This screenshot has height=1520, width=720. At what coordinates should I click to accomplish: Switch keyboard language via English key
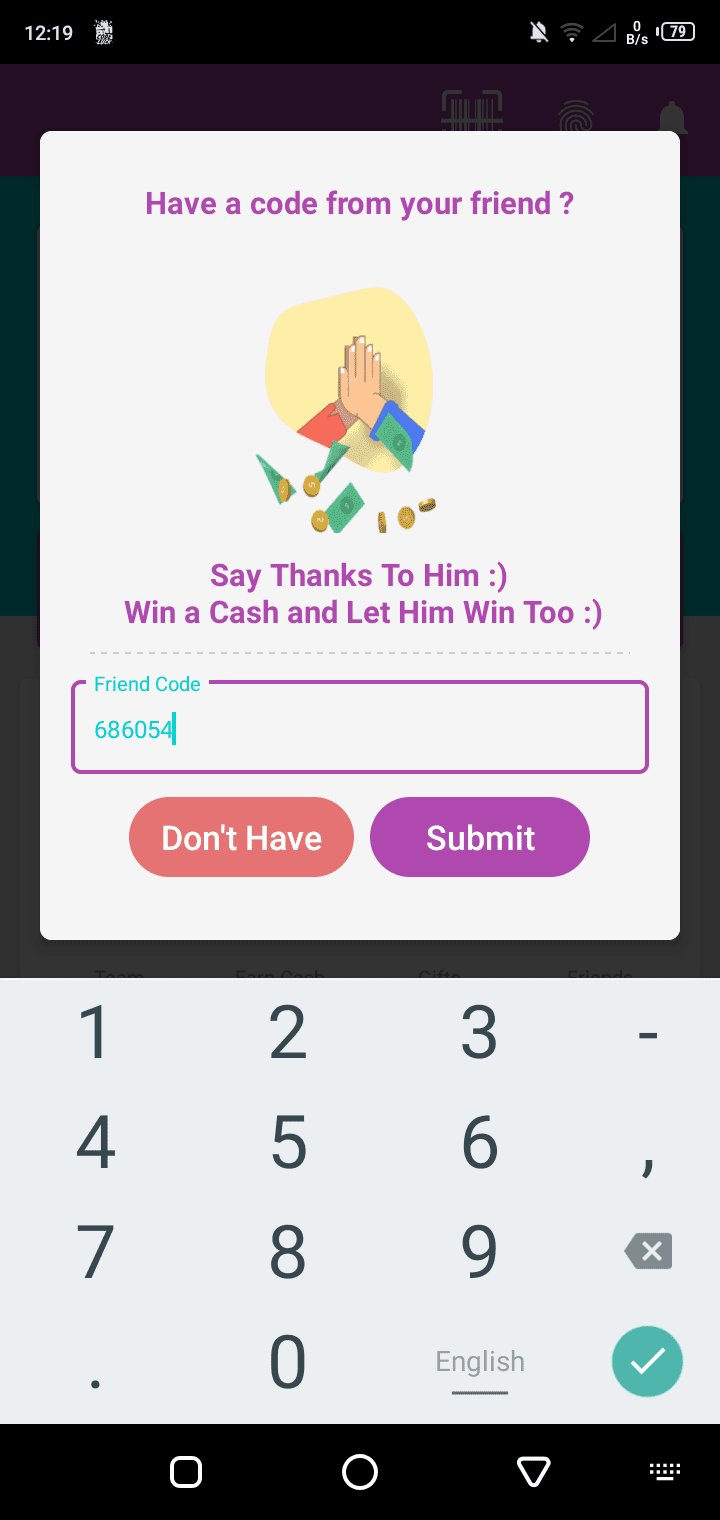point(480,1362)
